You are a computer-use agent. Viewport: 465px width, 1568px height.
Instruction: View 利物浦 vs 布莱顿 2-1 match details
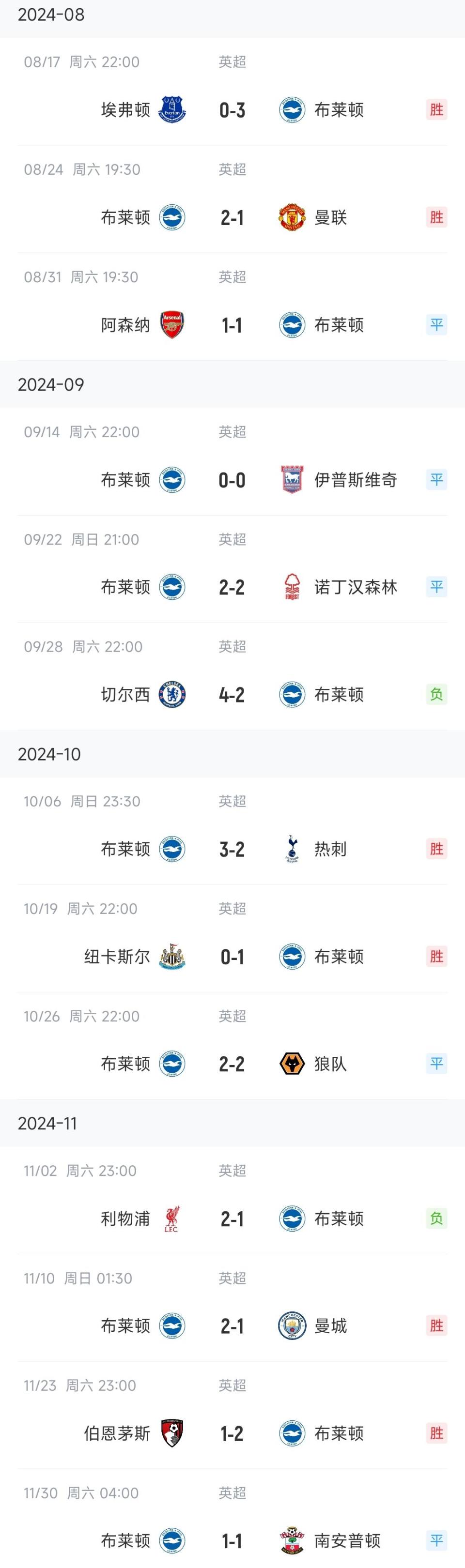[x=232, y=1218]
